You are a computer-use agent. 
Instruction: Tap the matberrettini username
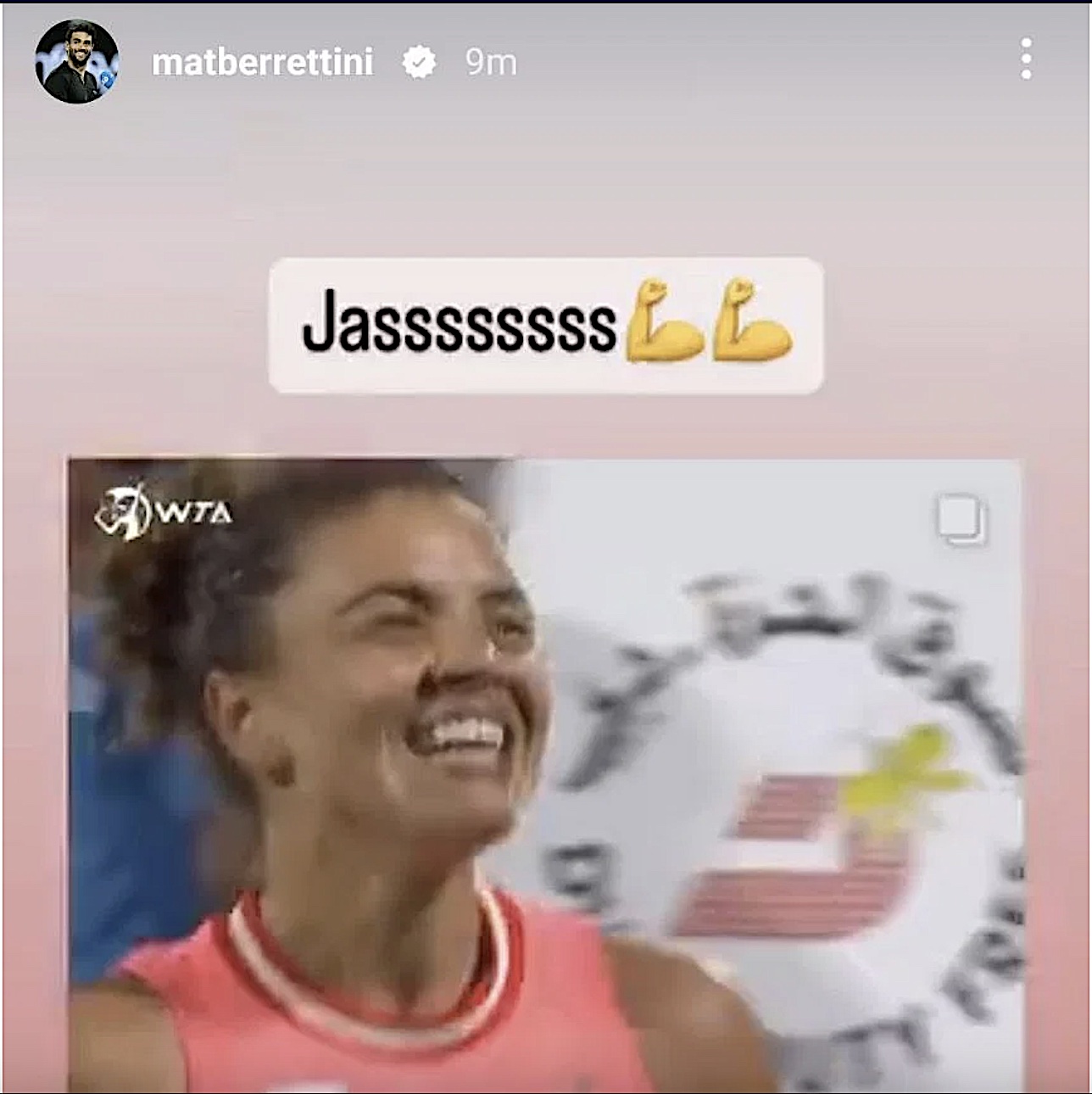[262, 62]
